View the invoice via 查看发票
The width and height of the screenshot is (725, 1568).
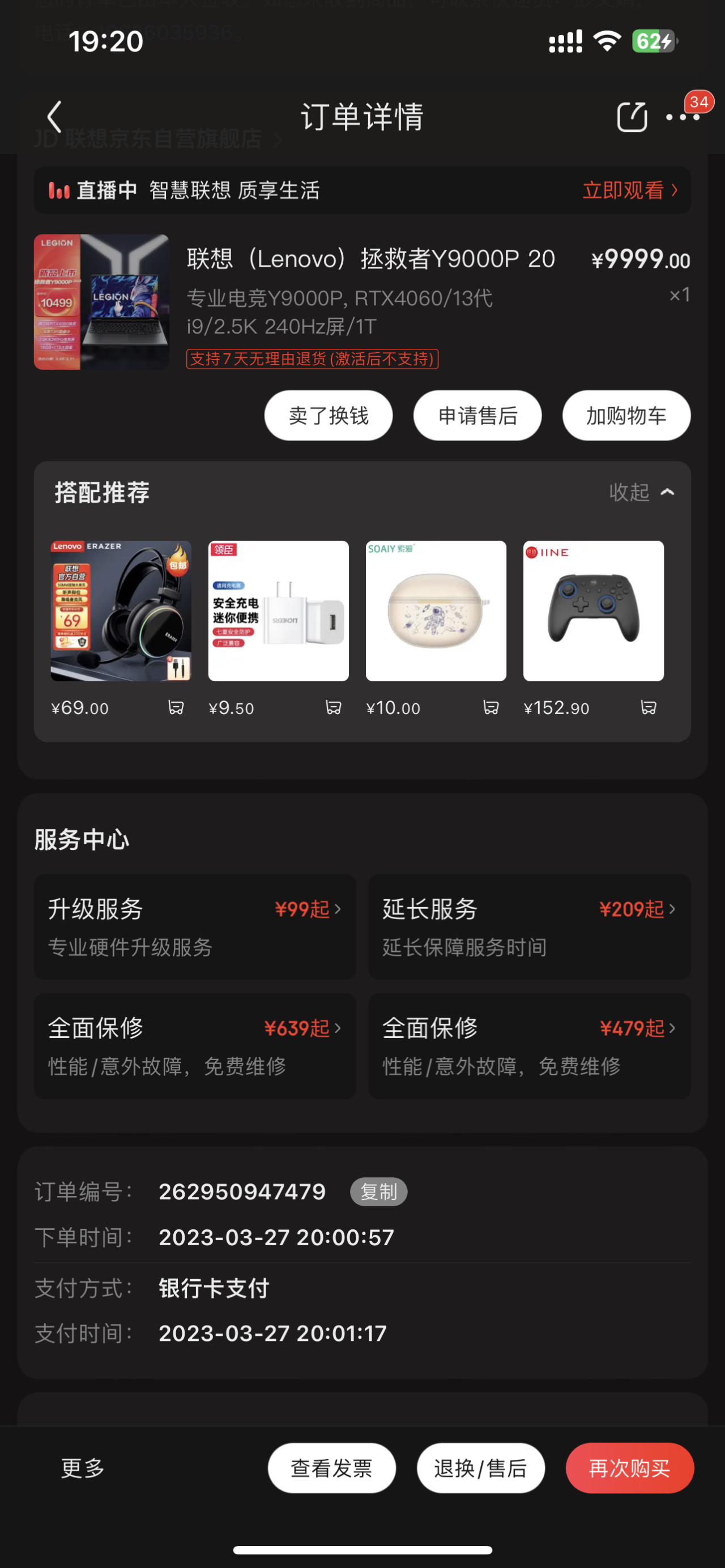[x=332, y=1468]
